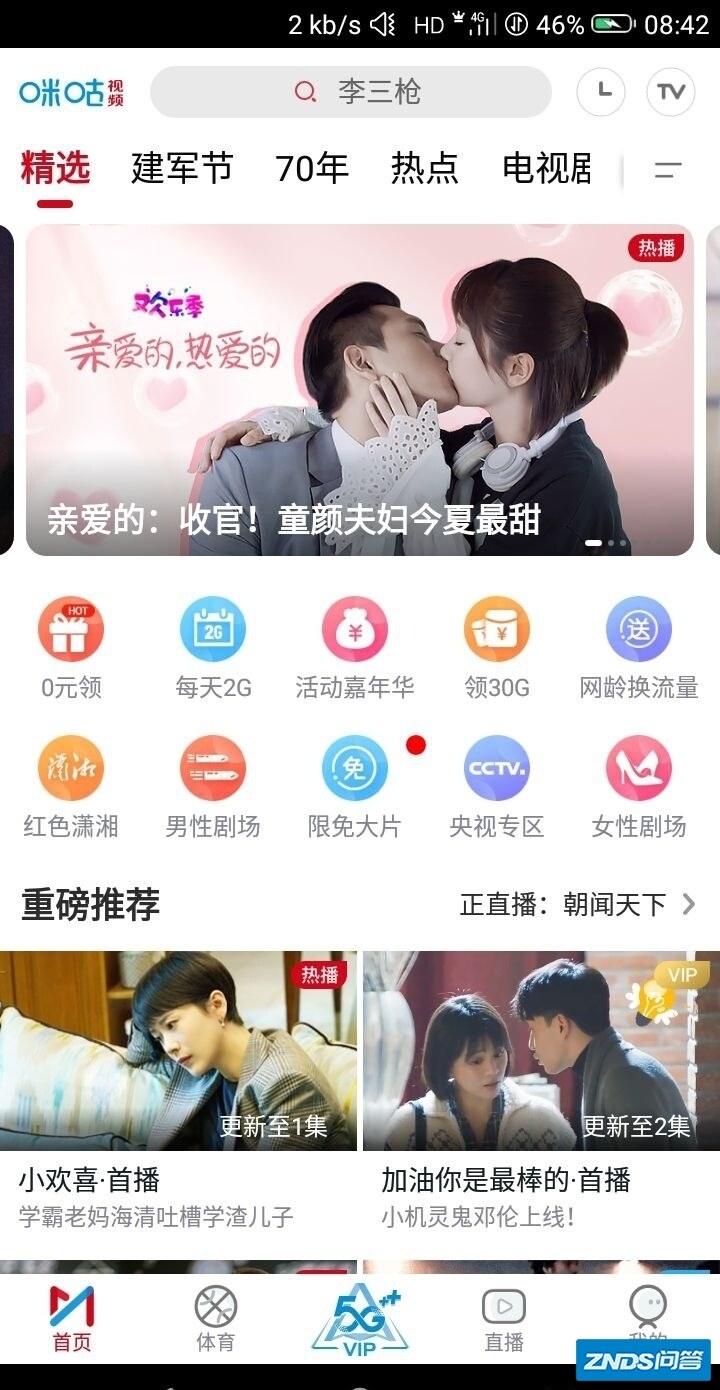
Task: Open 女性剧场
Action: coord(639,787)
